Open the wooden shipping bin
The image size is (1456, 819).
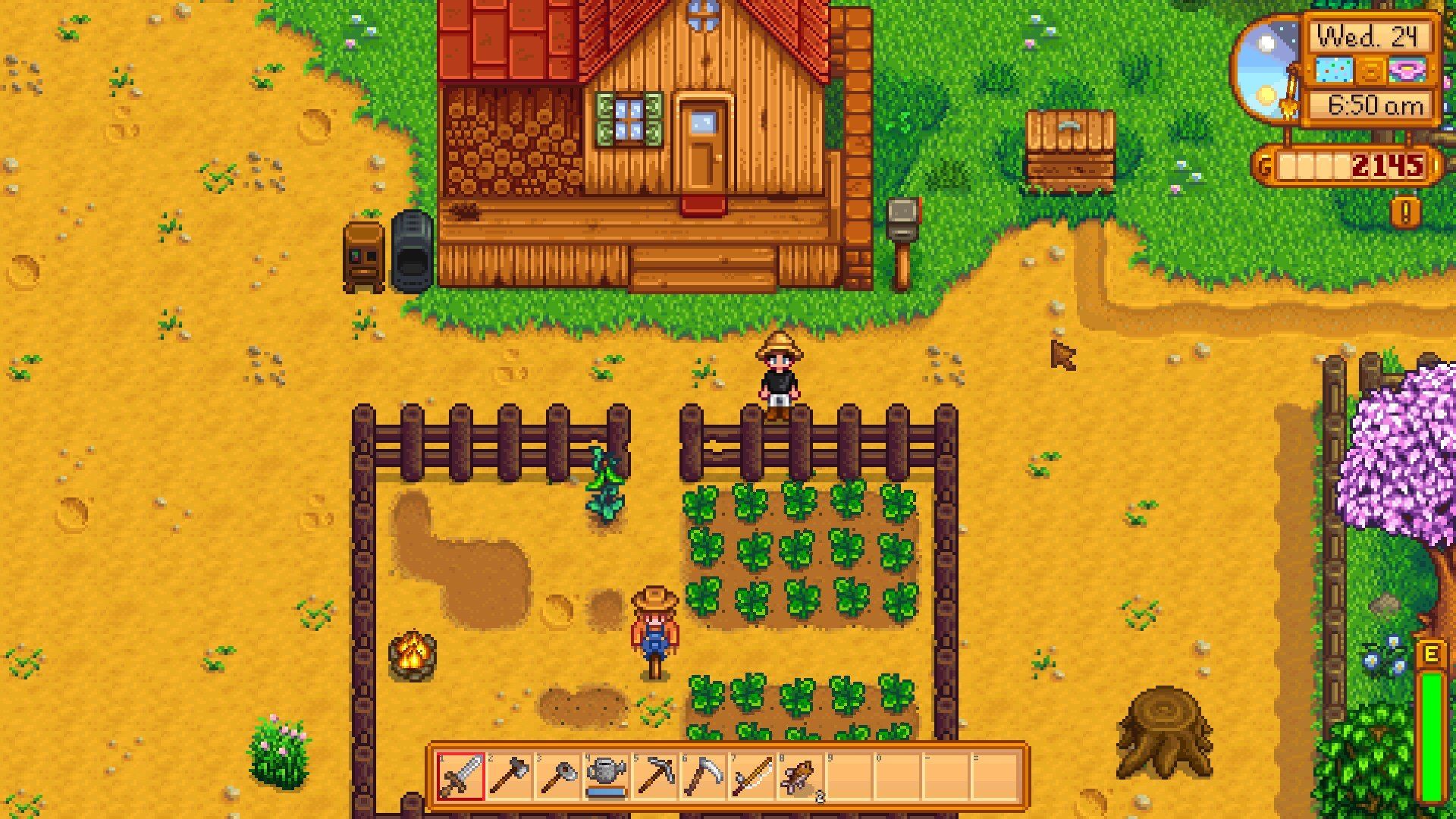pyautogui.click(x=1071, y=152)
